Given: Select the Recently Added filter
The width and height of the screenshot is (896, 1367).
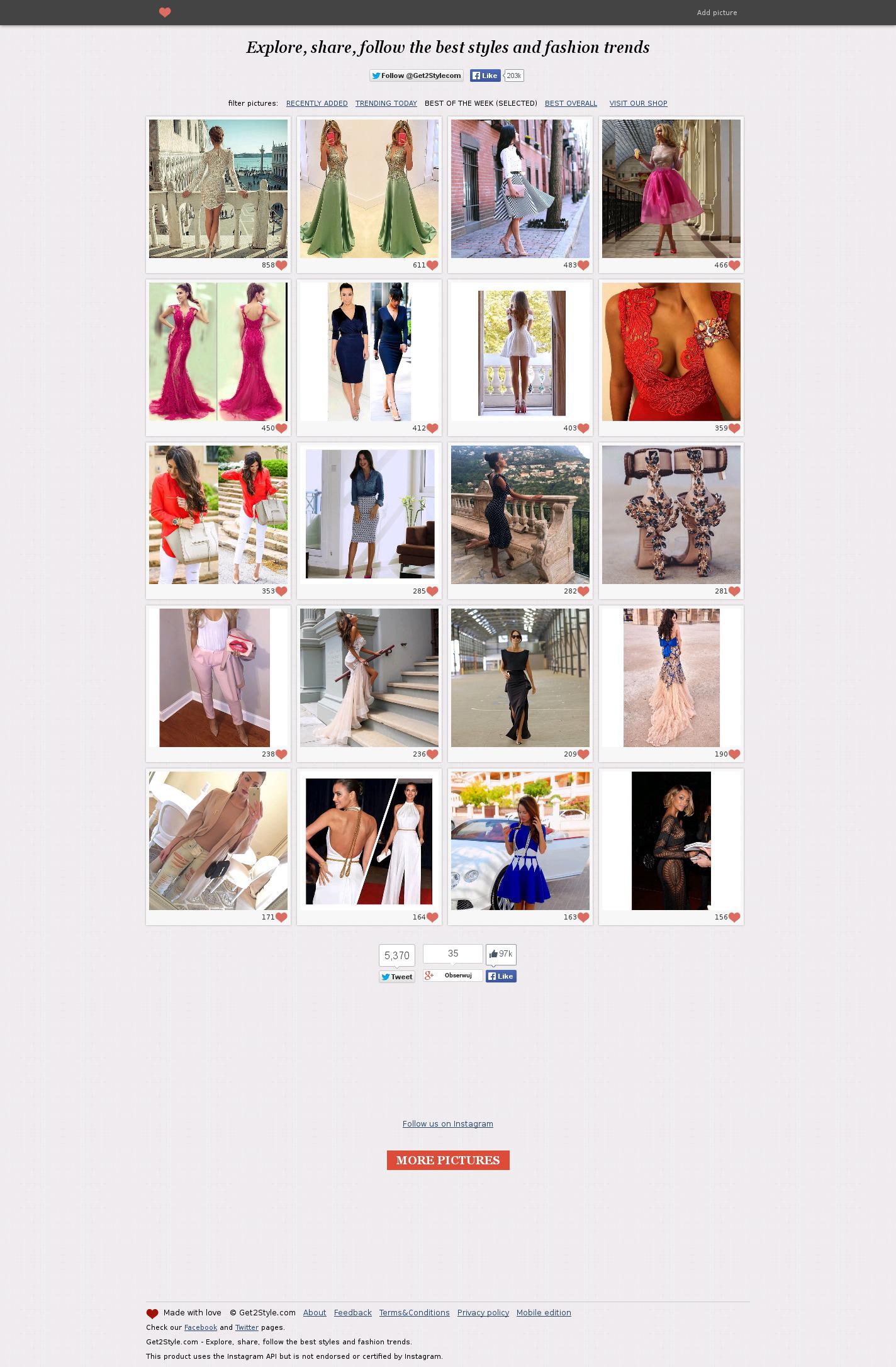Looking at the screenshot, I should [316, 103].
